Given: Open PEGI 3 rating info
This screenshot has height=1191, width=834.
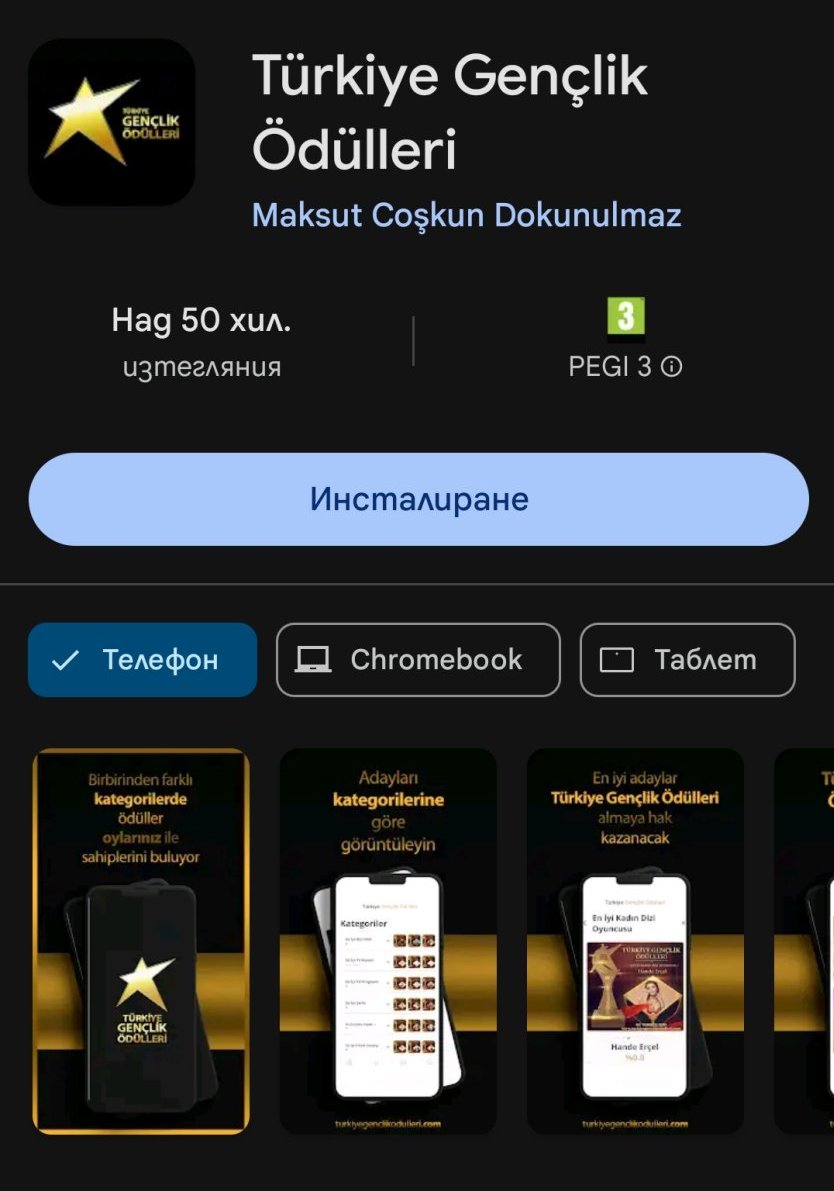Looking at the screenshot, I should pos(625,366).
